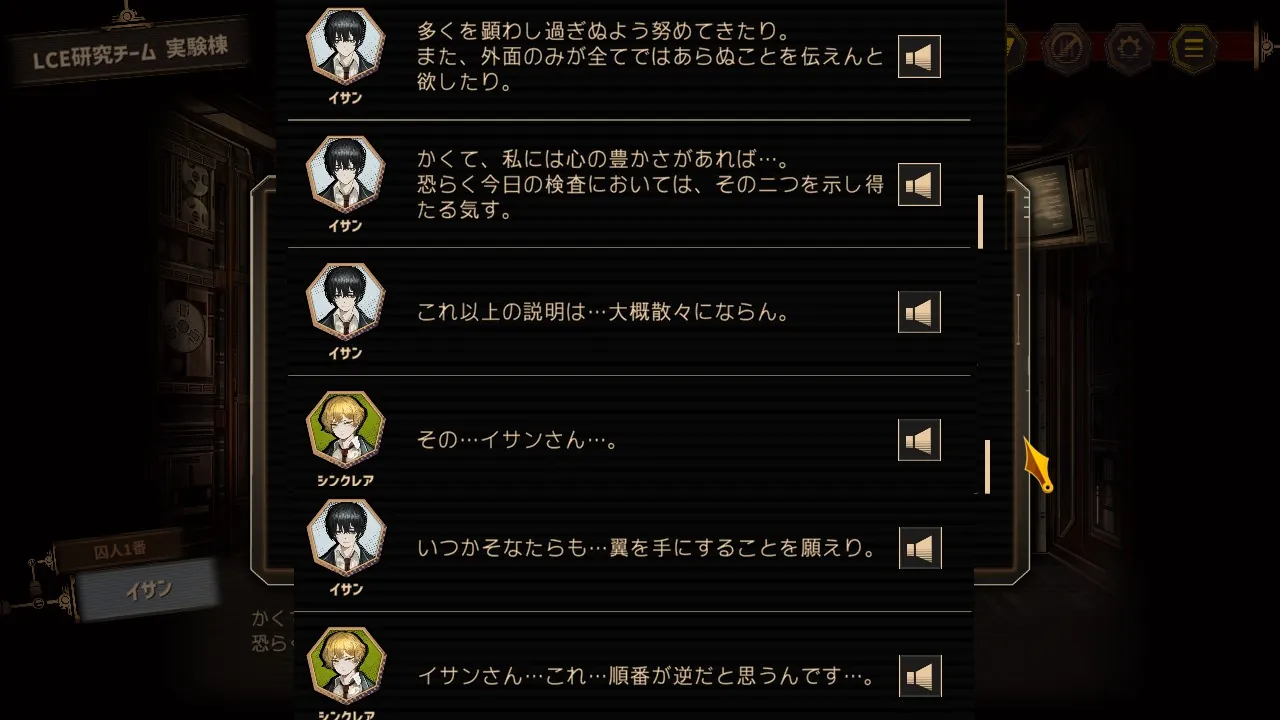Image resolution: width=1280 pixels, height=720 pixels.
Task: Open the settings gear icon
Action: click(x=1127, y=47)
